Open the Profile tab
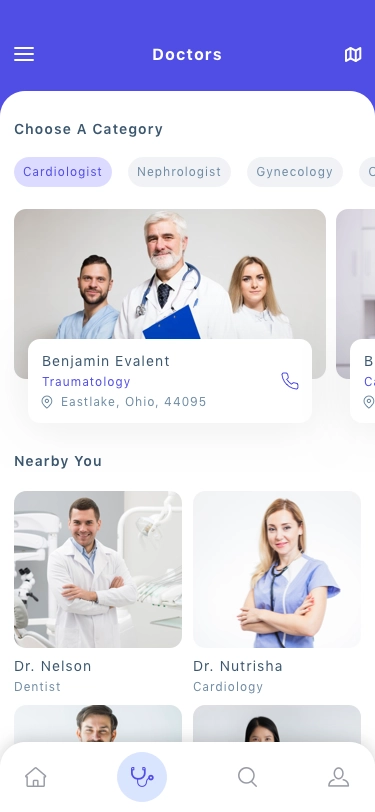The image size is (375, 812). tap(339, 777)
